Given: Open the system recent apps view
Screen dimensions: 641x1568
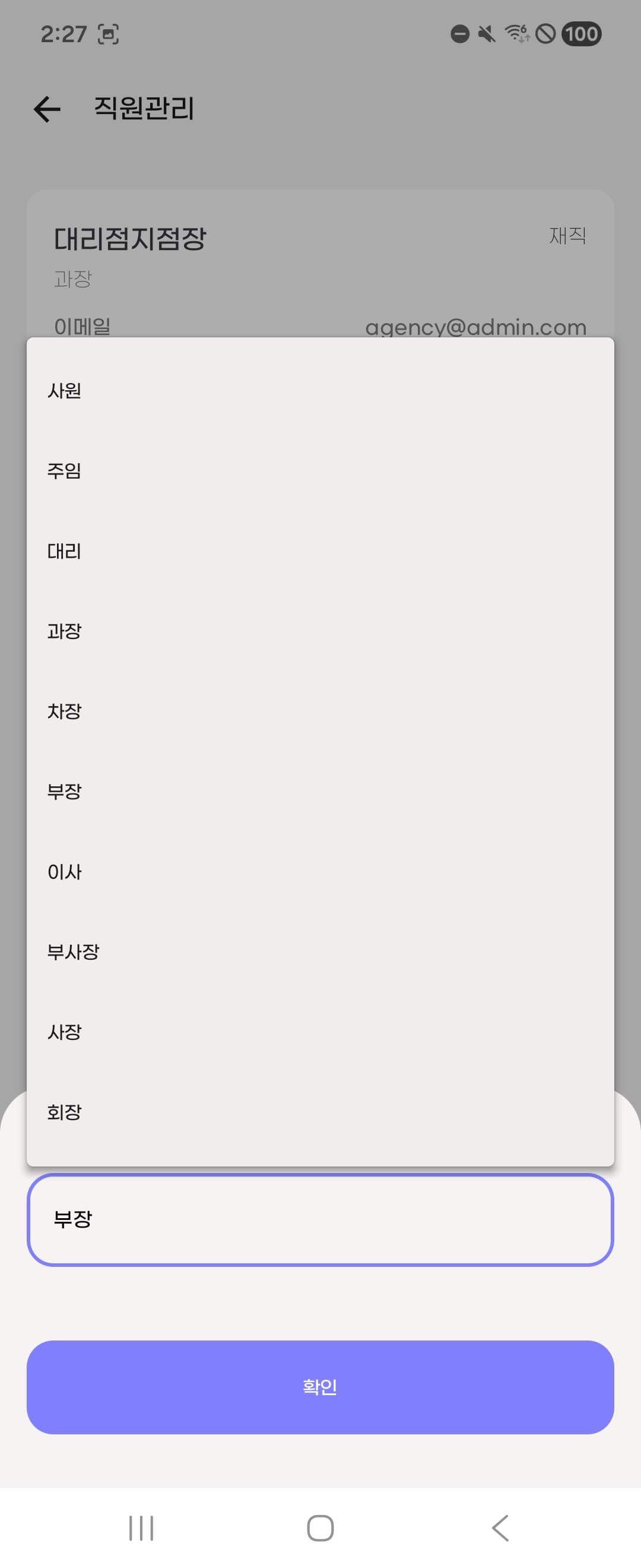Looking at the screenshot, I should [141, 1528].
